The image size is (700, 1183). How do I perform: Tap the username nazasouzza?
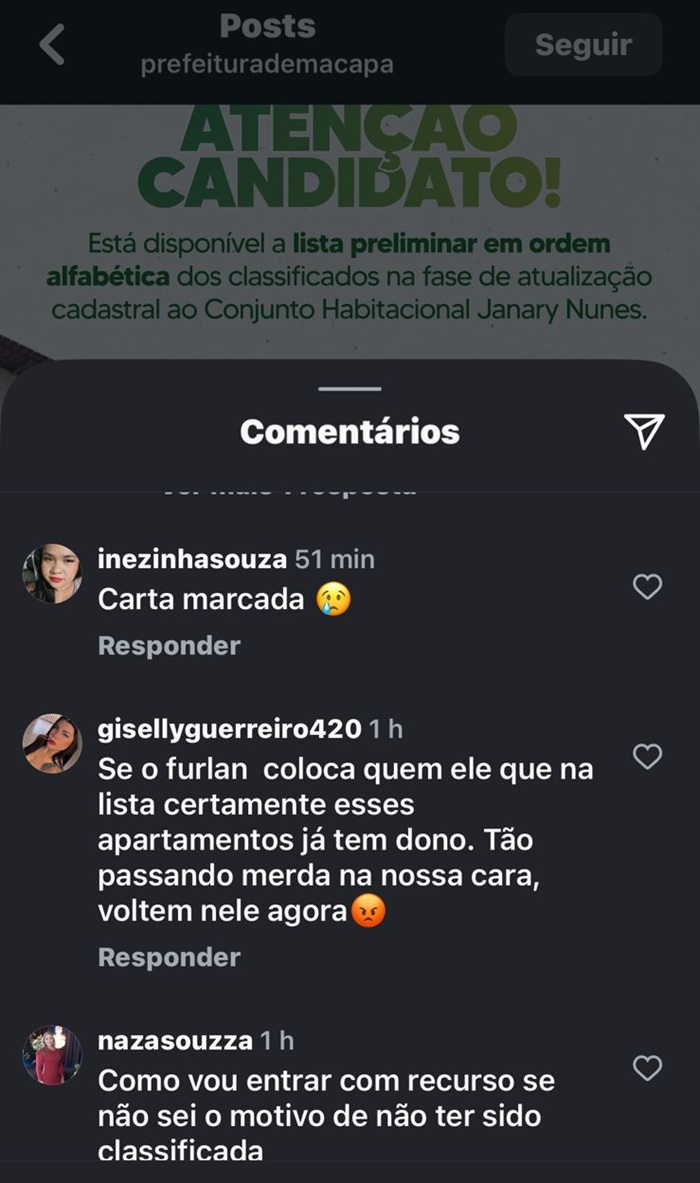[175, 1041]
